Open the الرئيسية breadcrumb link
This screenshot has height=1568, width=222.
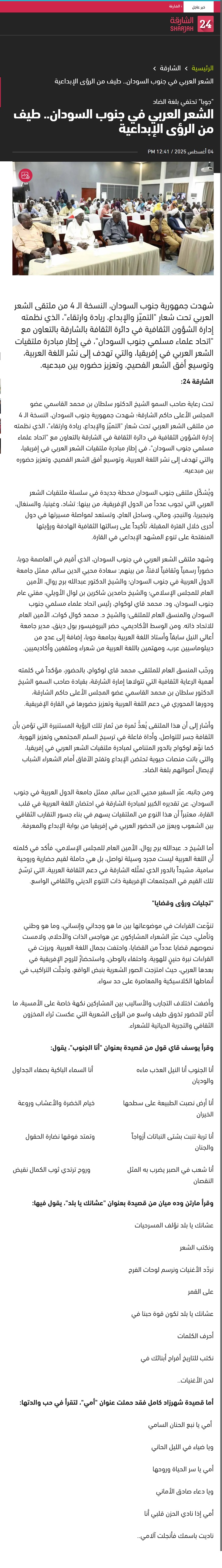(x=203, y=68)
